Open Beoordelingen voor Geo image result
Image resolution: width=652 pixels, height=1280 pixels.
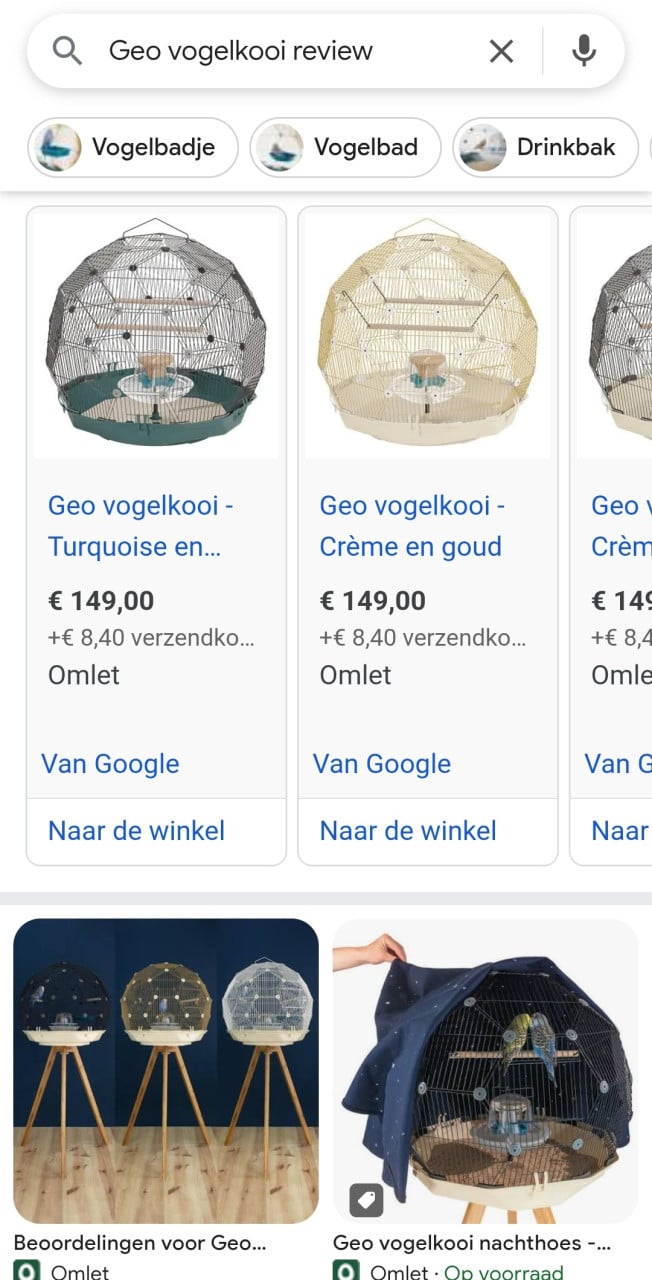click(165, 1070)
